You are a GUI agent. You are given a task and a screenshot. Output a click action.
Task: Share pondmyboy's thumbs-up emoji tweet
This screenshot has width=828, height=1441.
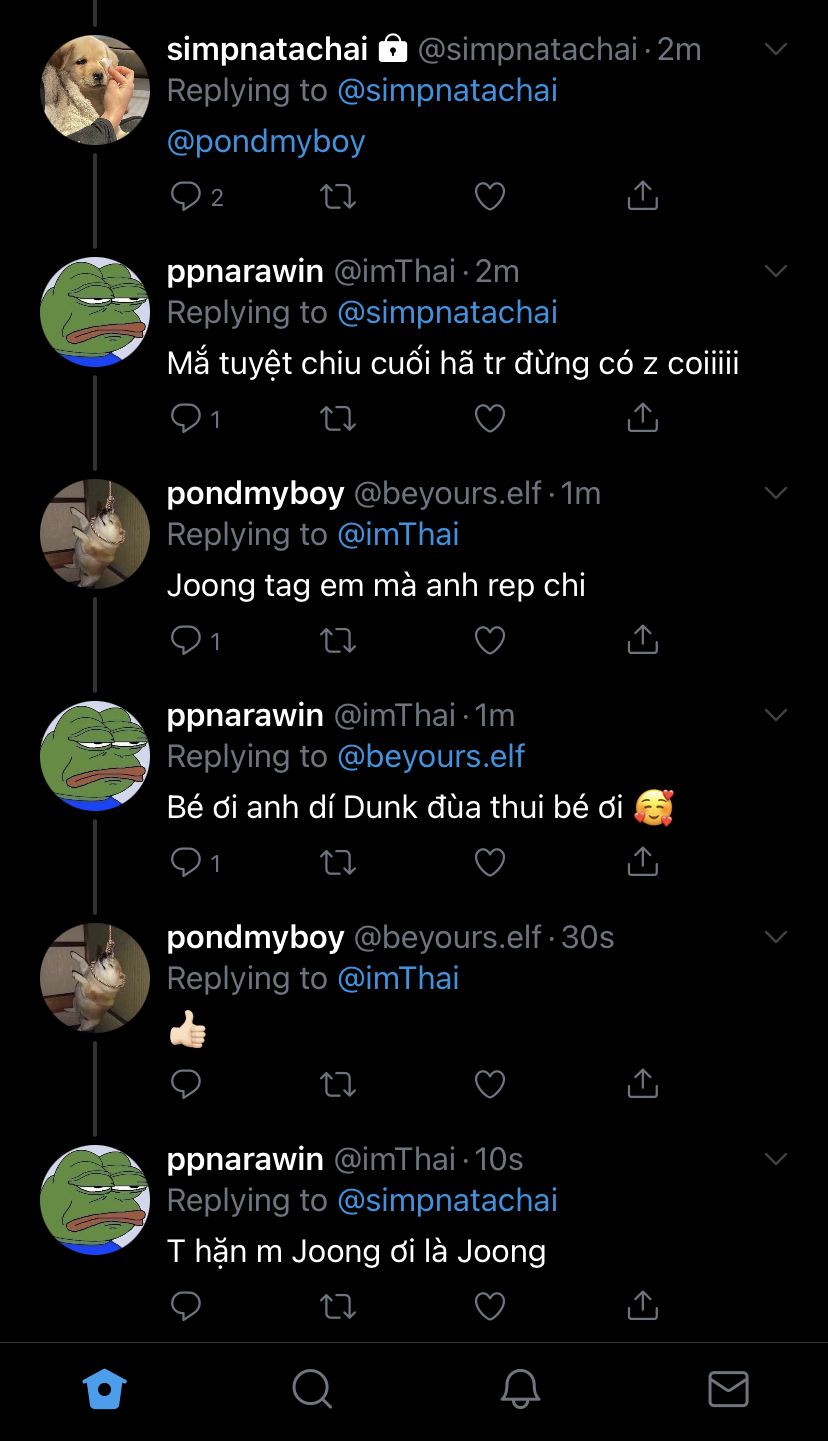click(x=642, y=1084)
